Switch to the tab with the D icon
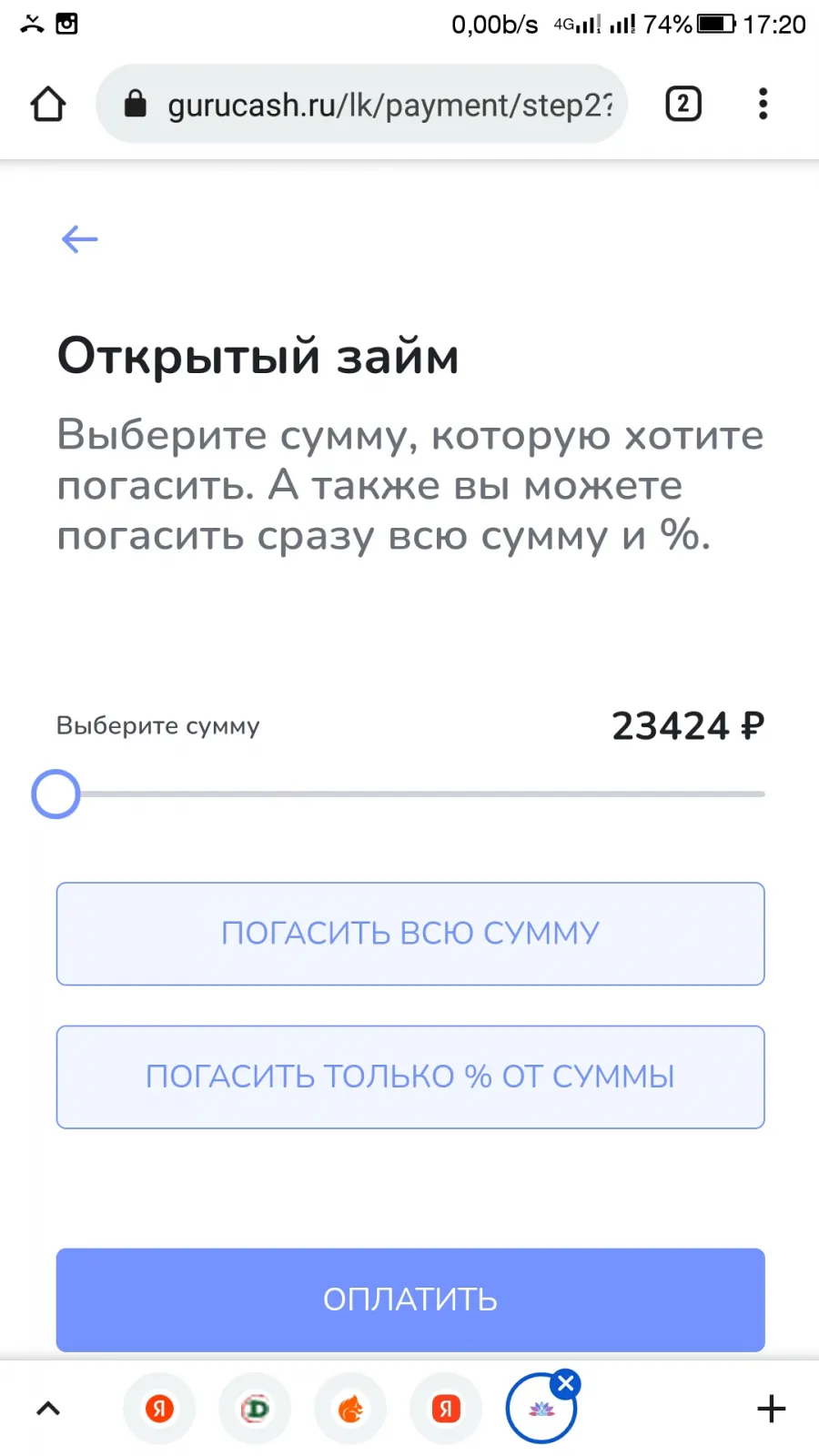819x1456 pixels. [255, 1409]
